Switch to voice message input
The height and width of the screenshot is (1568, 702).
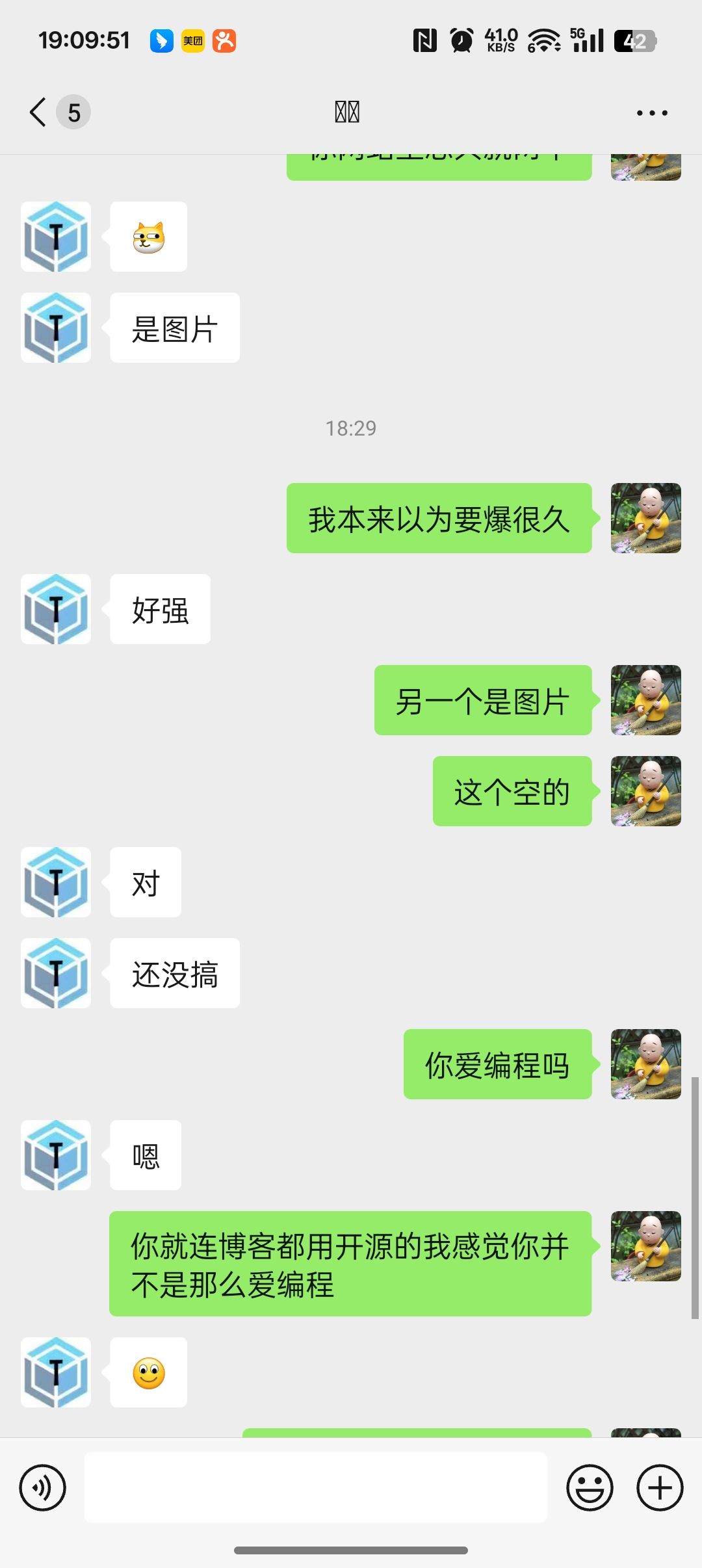click(x=43, y=1487)
